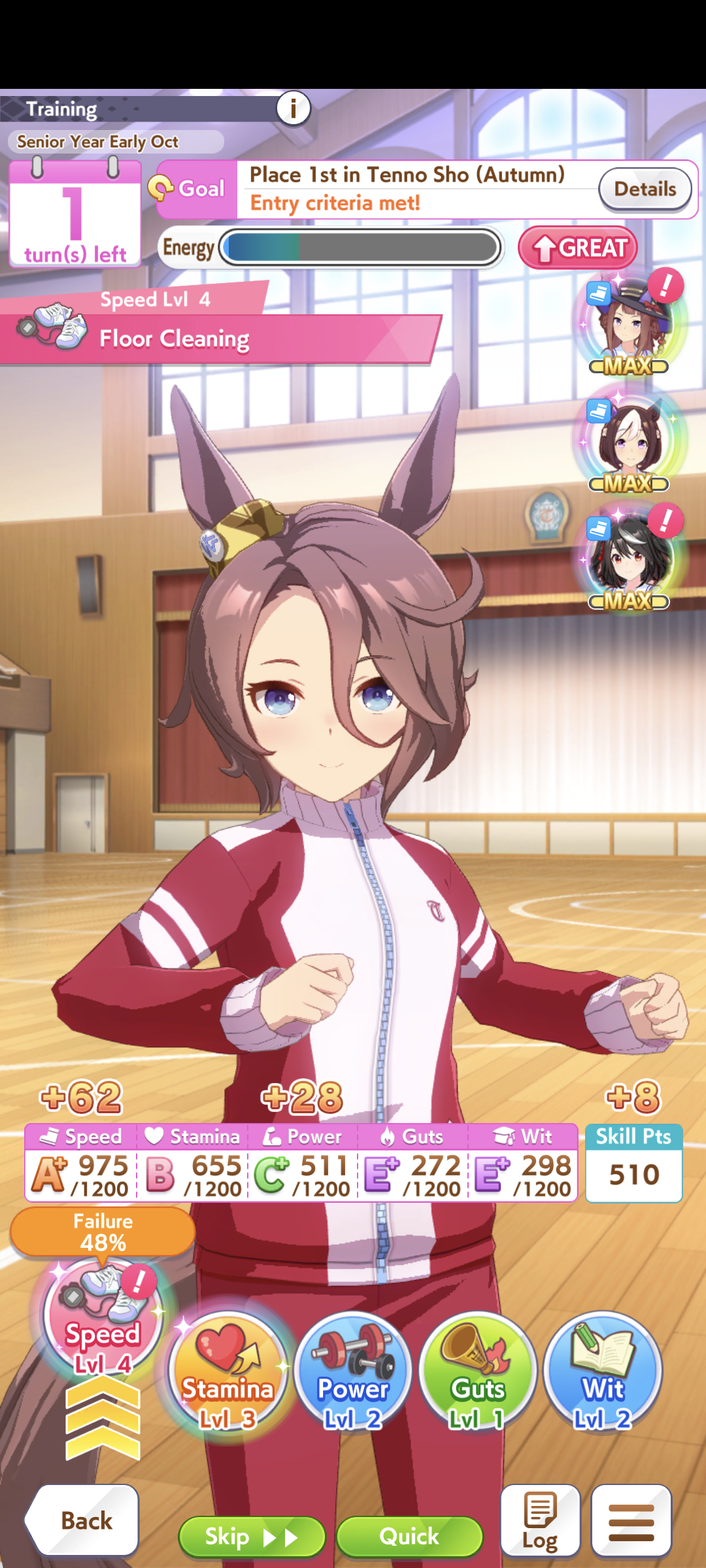Screen dimensions: 706x1568
Task: Select Guts Lvl 1 training
Action: [x=478, y=1371]
